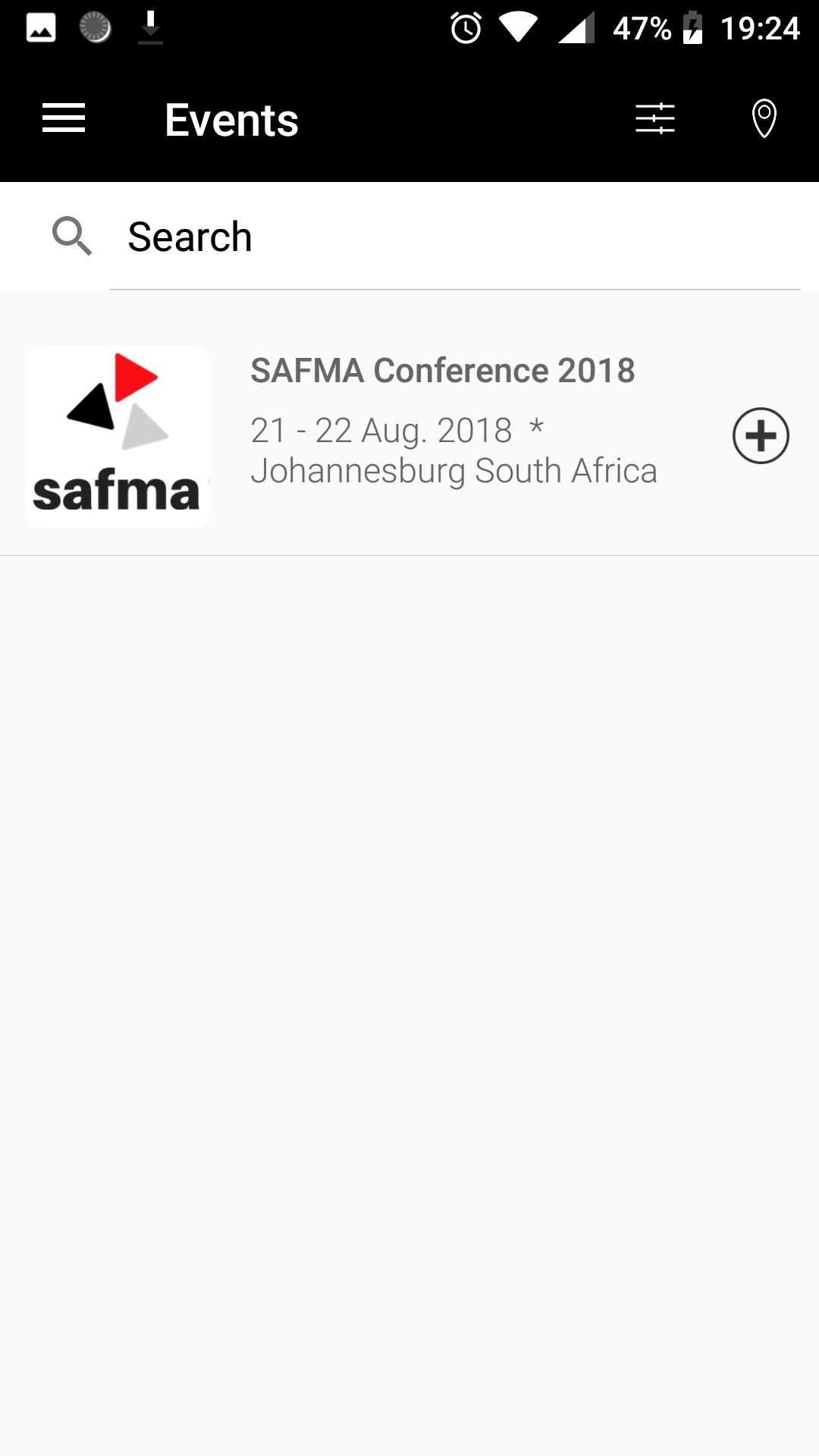
Task: Open the hamburger navigation menu
Action: tap(64, 119)
